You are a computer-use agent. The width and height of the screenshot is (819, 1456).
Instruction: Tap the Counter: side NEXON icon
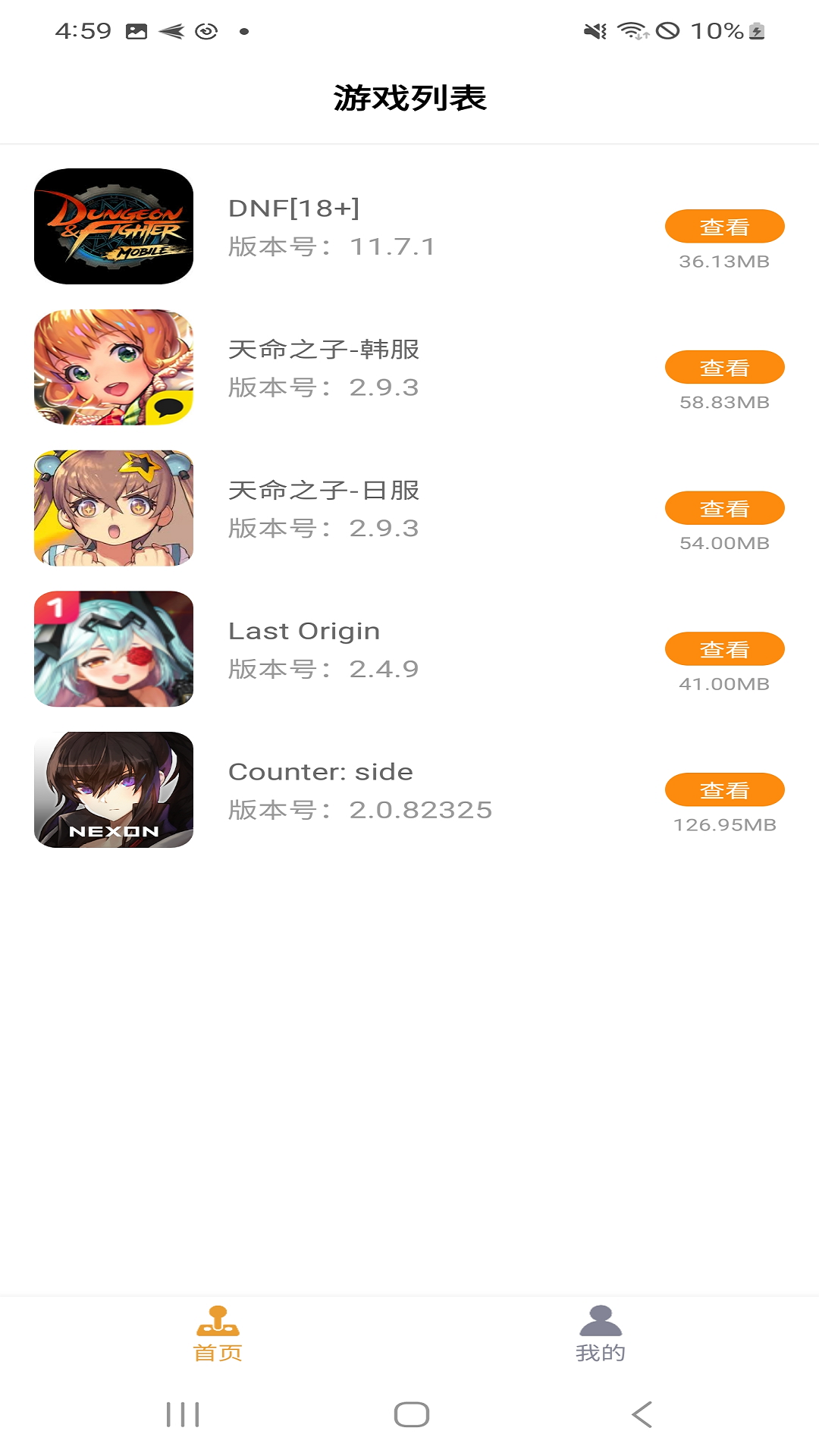(x=112, y=789)
